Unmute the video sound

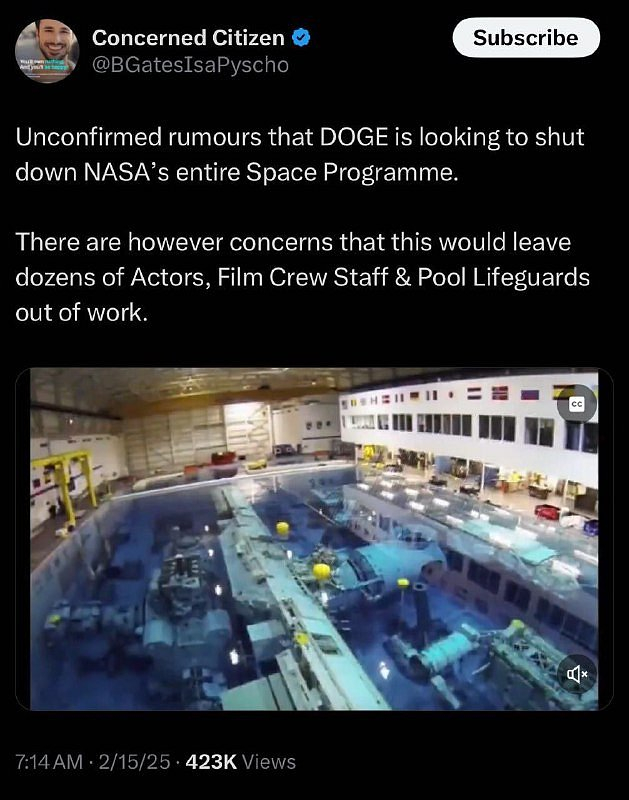(577, 674)
